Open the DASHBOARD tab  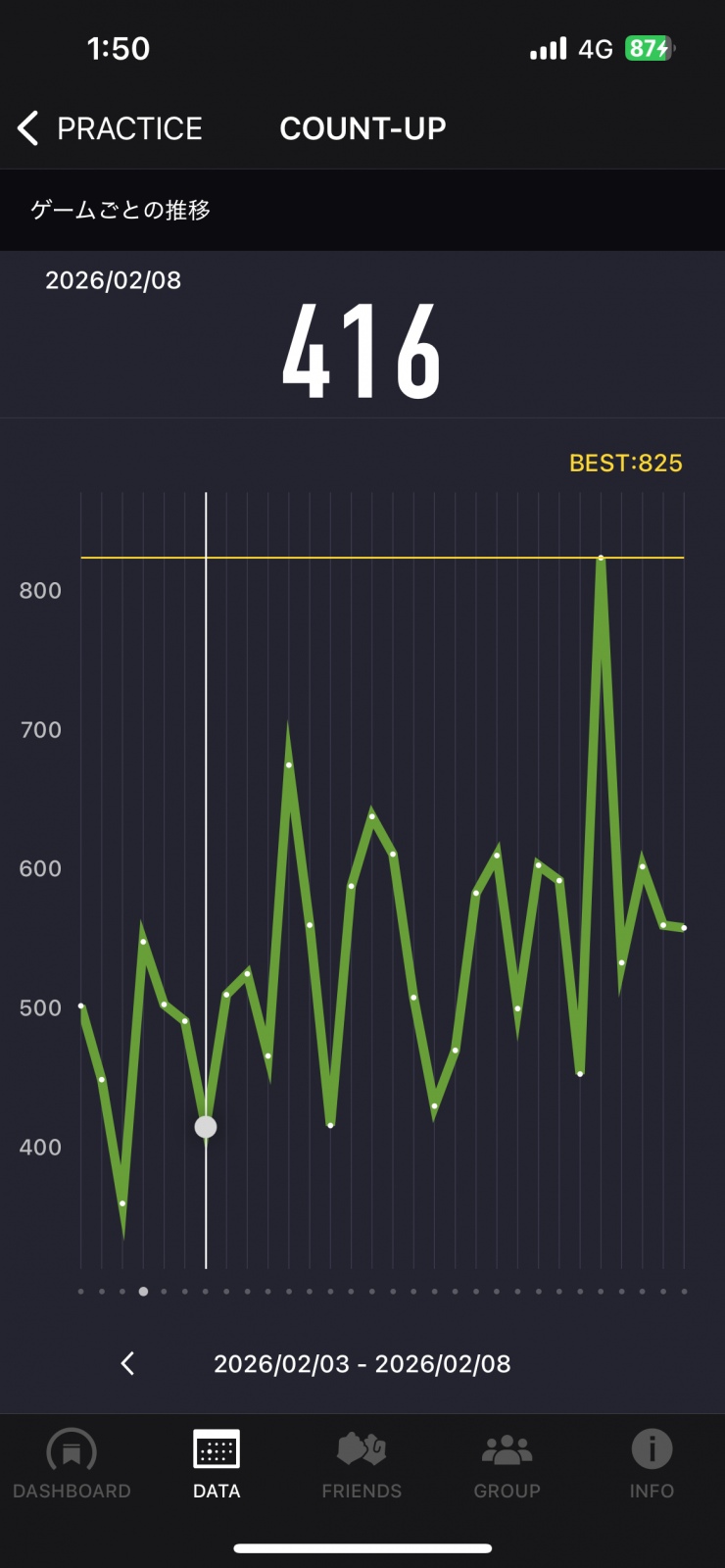[72, 1464]
